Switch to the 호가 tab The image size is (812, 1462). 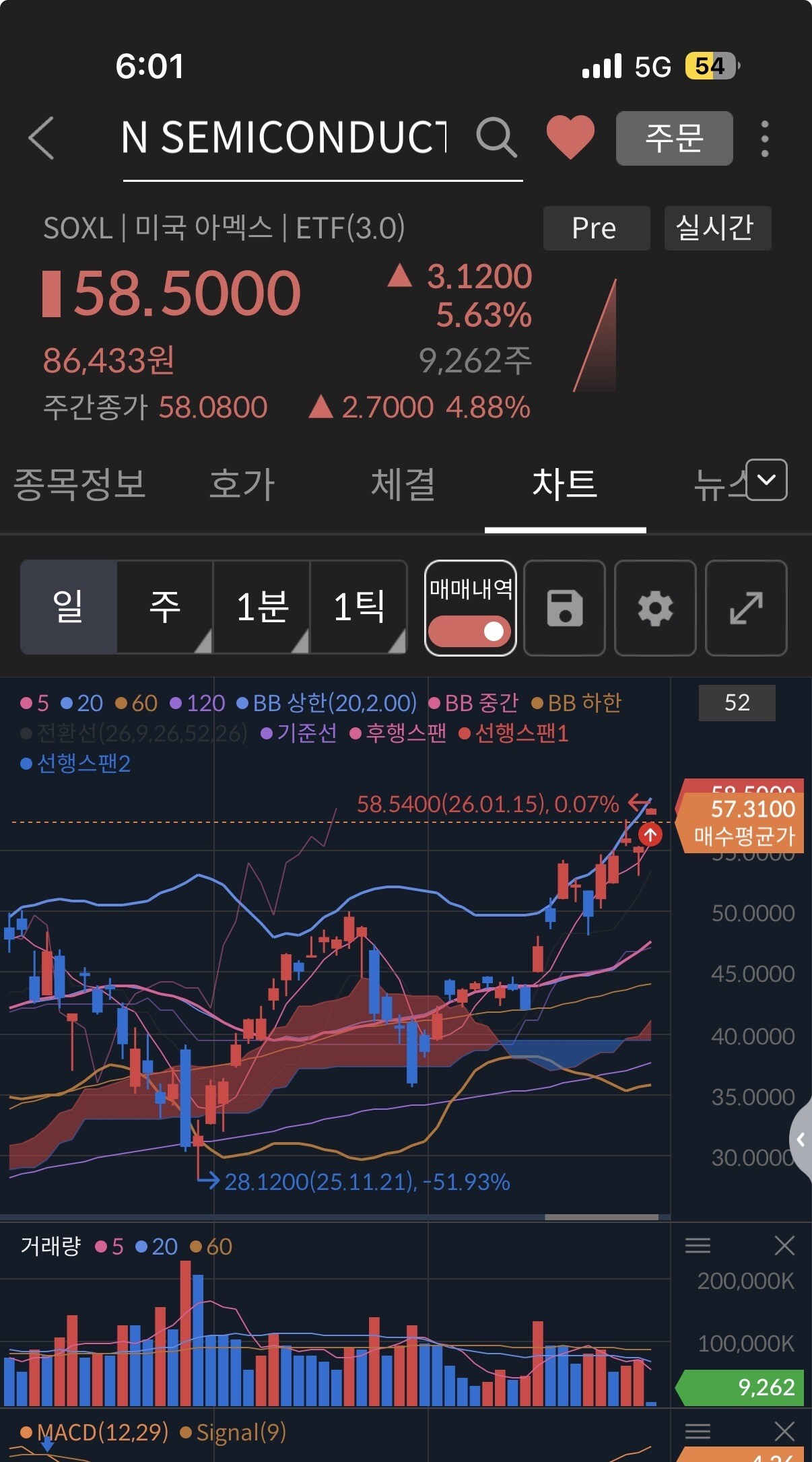242,485
